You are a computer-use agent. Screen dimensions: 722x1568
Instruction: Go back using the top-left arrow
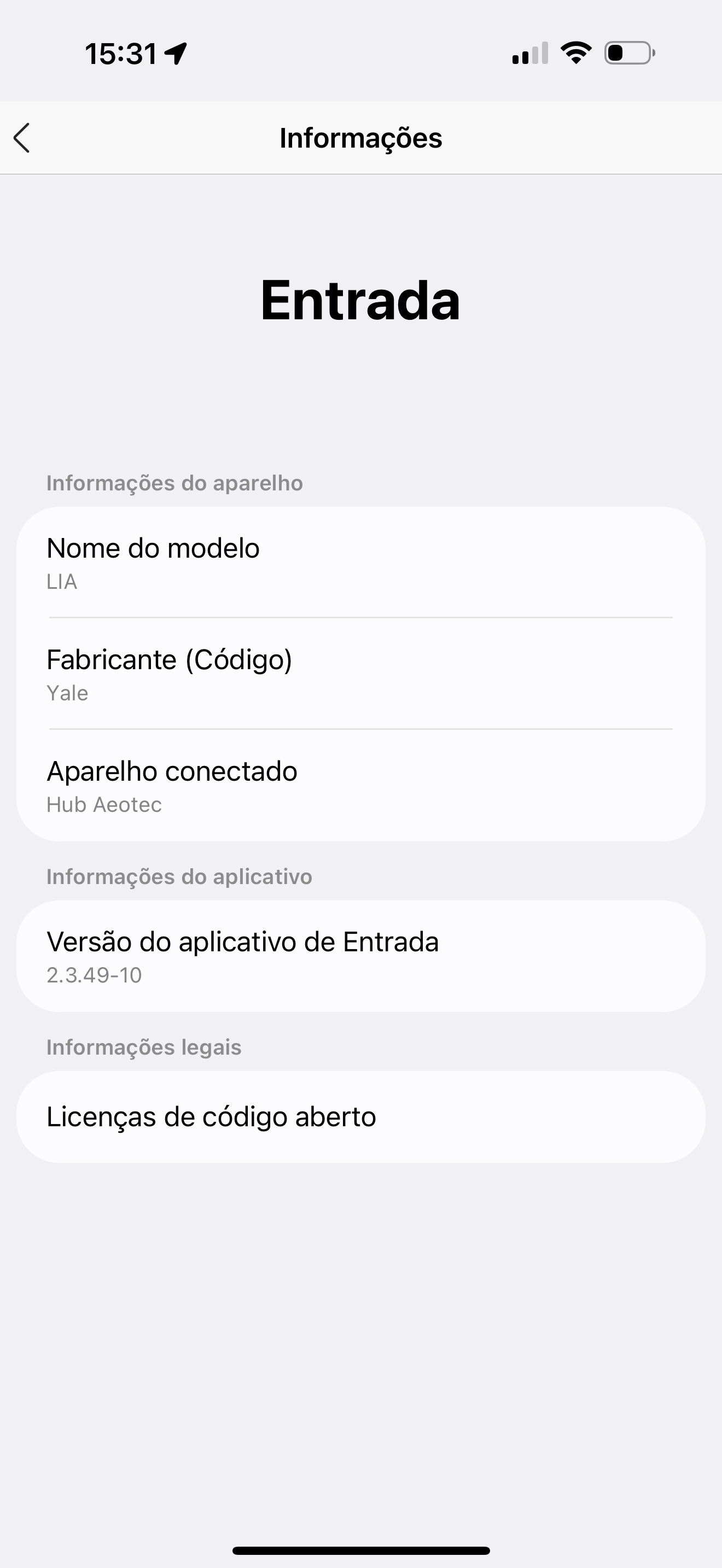22,138
